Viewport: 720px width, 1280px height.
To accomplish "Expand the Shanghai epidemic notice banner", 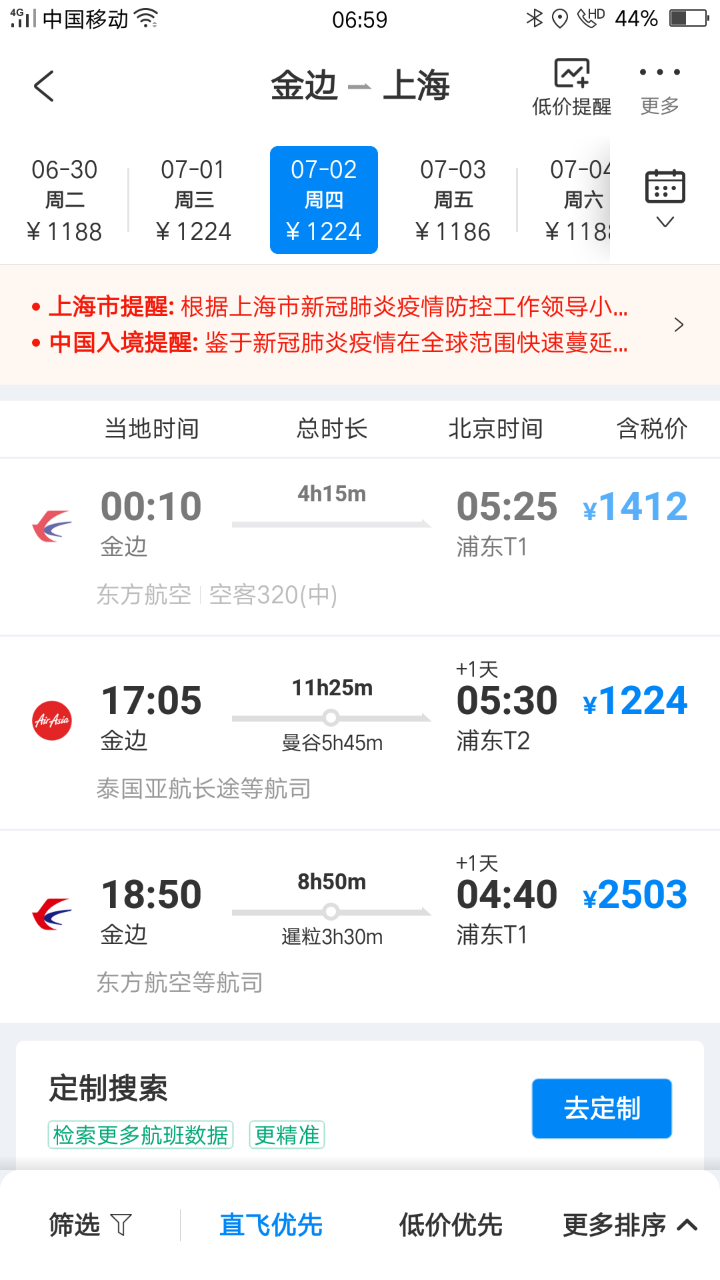I will (360, 324).
